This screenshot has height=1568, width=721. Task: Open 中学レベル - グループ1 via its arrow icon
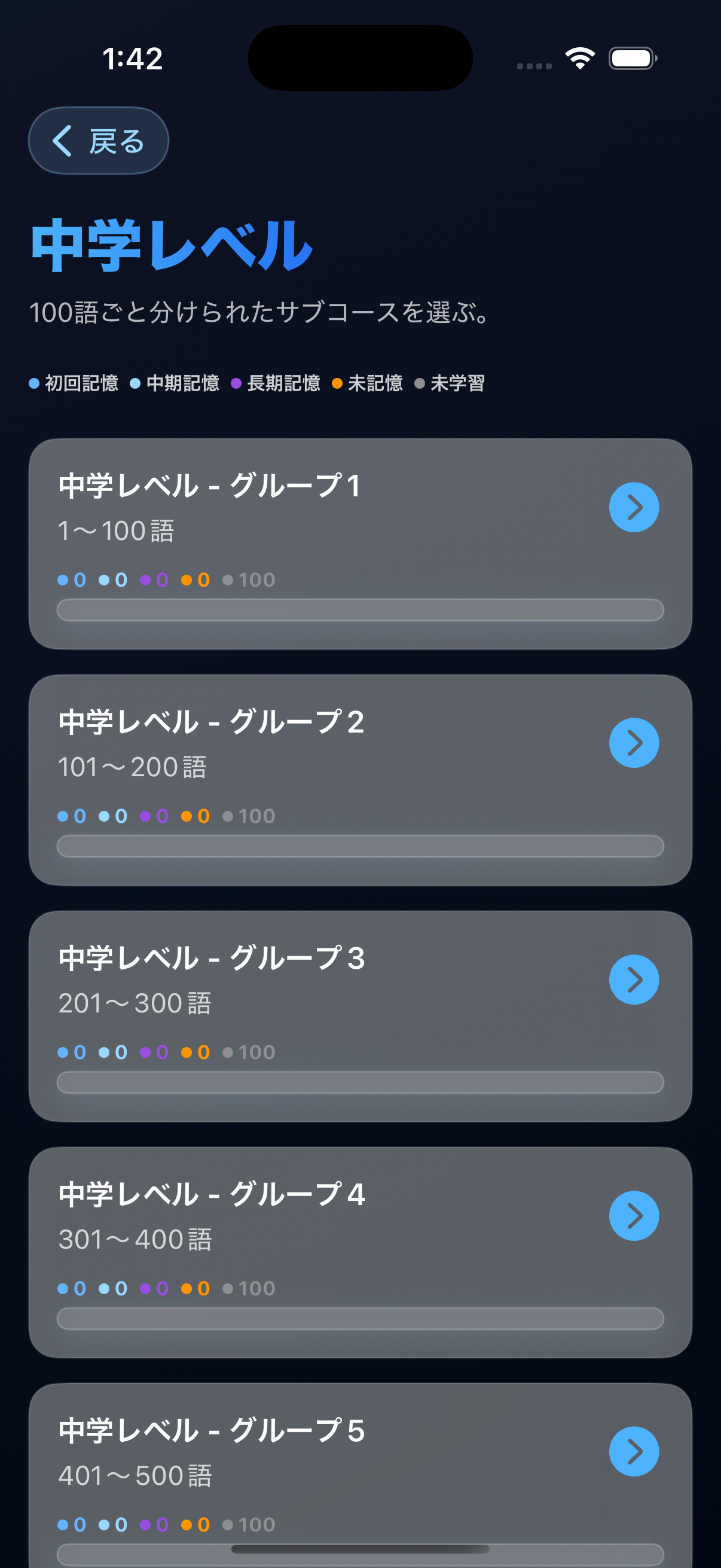(633, 507)
